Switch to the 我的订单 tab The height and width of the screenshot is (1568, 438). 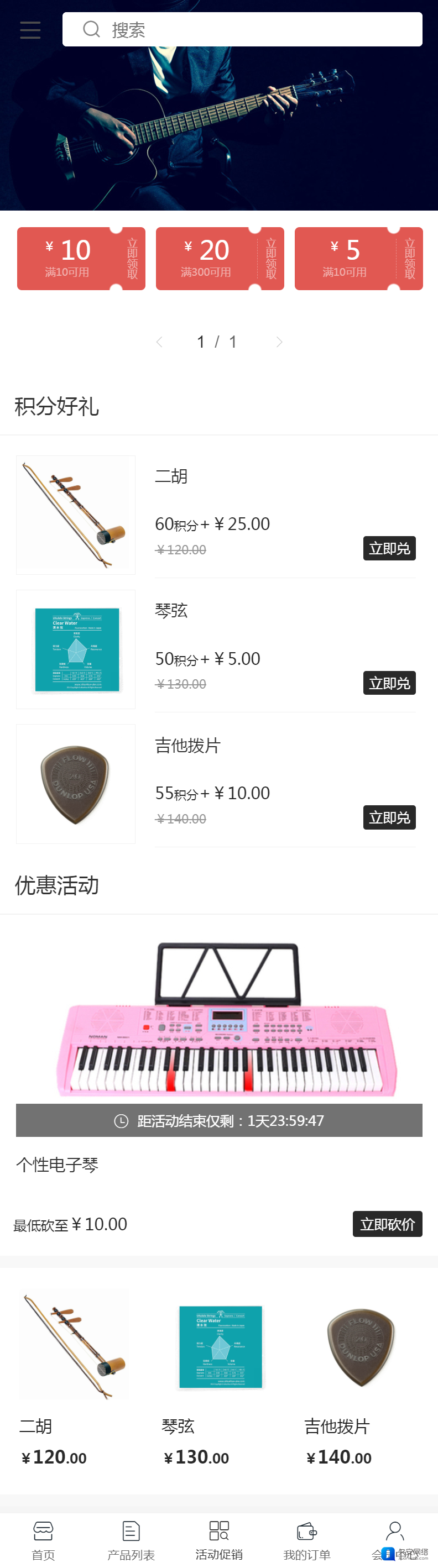pyautogui.click(x=307, y=1539)
